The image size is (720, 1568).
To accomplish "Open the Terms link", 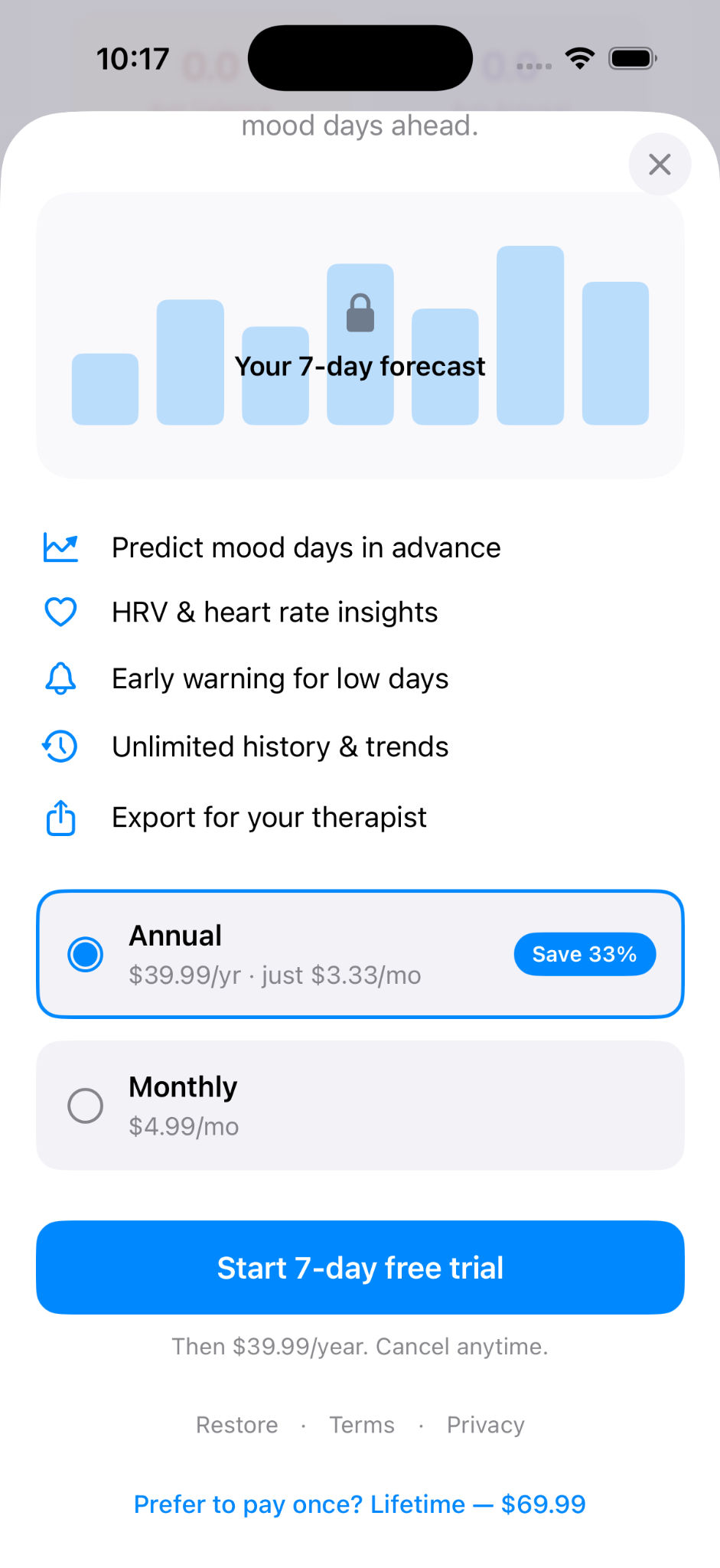I will point(362,1425).
